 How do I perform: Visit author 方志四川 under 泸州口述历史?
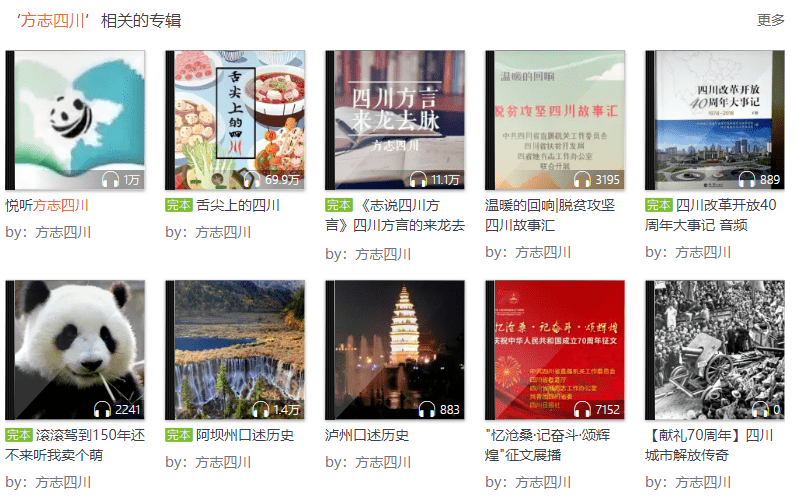coord(383,462)
